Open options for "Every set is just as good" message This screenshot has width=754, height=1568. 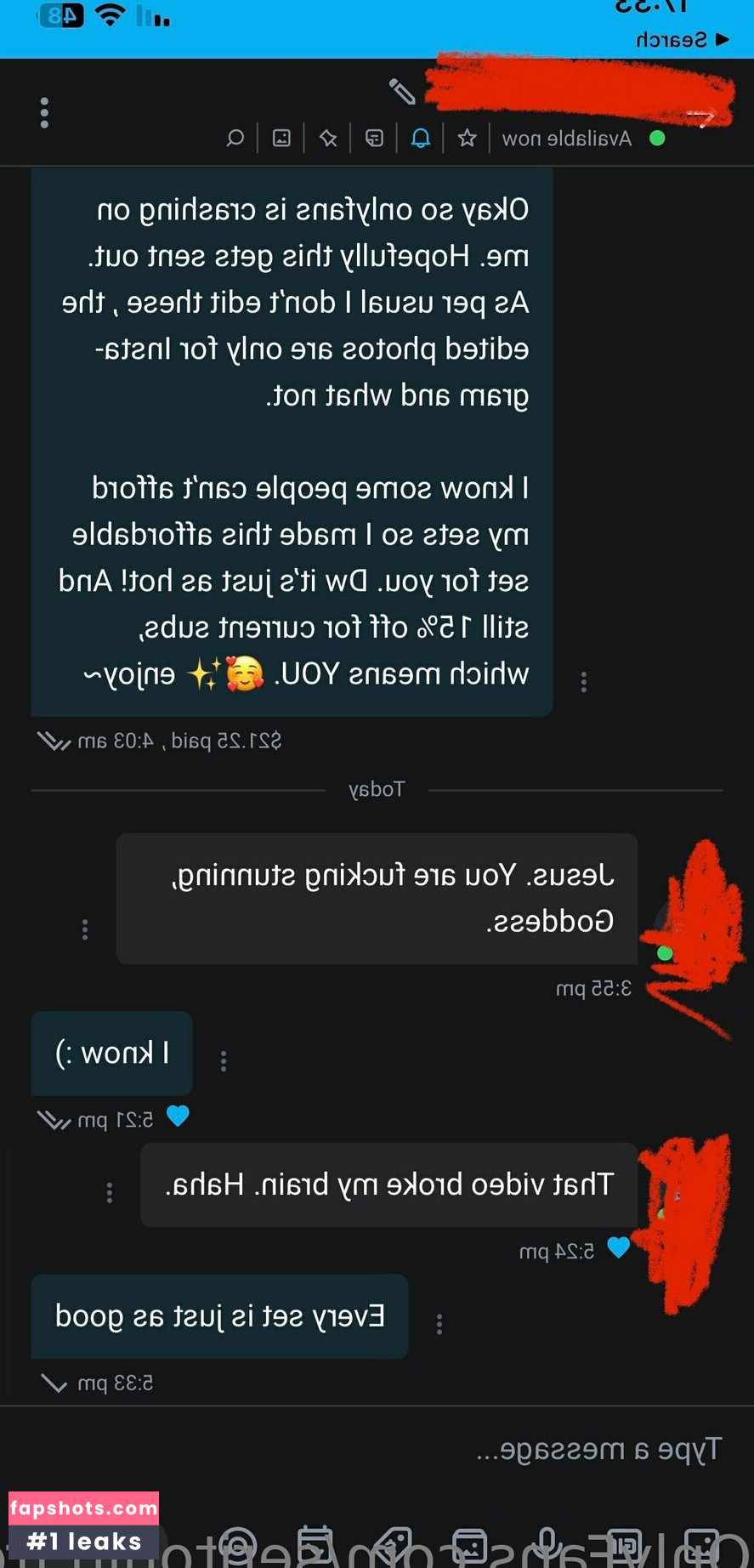(x=439, y=1323)
